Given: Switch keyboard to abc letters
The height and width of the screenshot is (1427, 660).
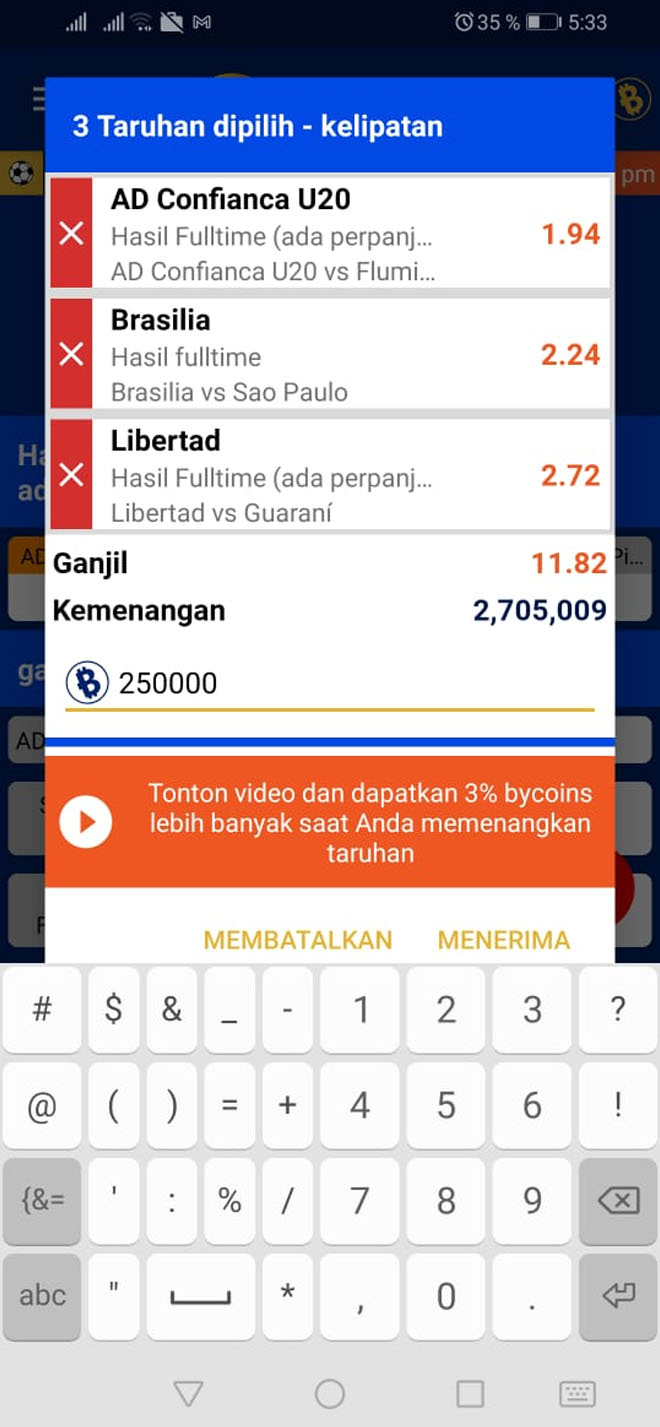Looking at the screenshot, I should pos(42,1296).
